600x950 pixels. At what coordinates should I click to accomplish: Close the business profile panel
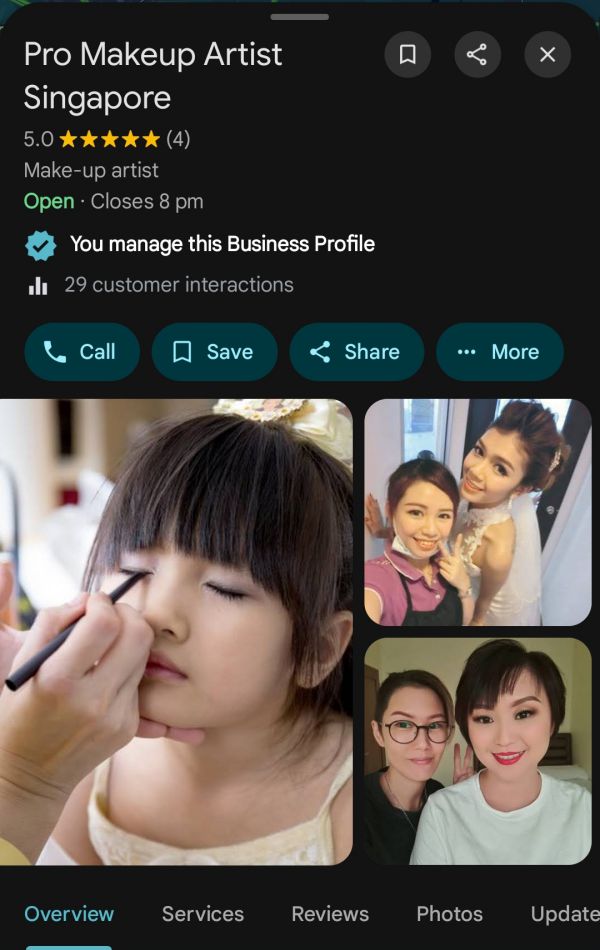tap(547, 55)
